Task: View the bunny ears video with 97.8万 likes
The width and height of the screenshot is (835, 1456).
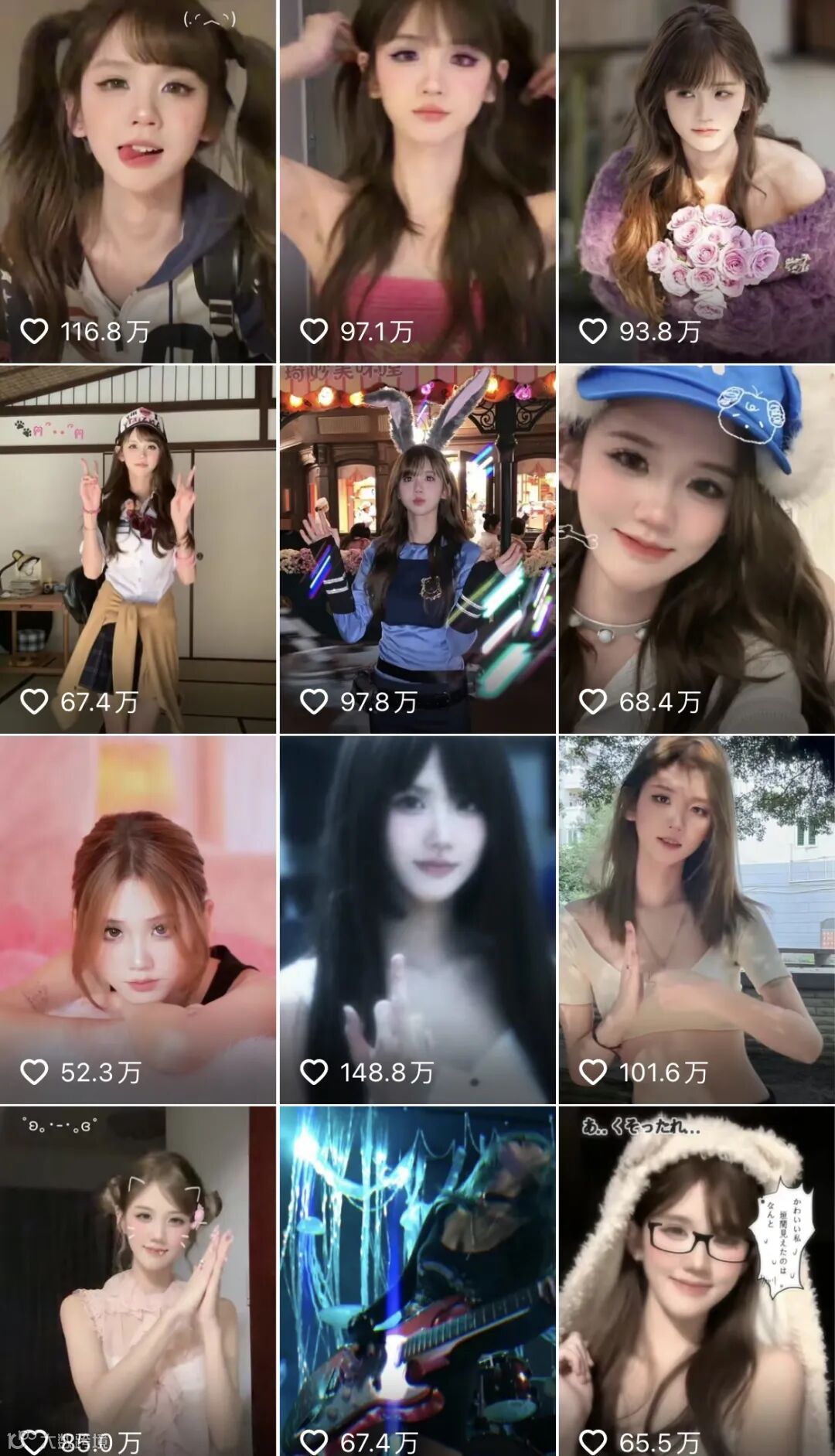Action: coord(417,549)
